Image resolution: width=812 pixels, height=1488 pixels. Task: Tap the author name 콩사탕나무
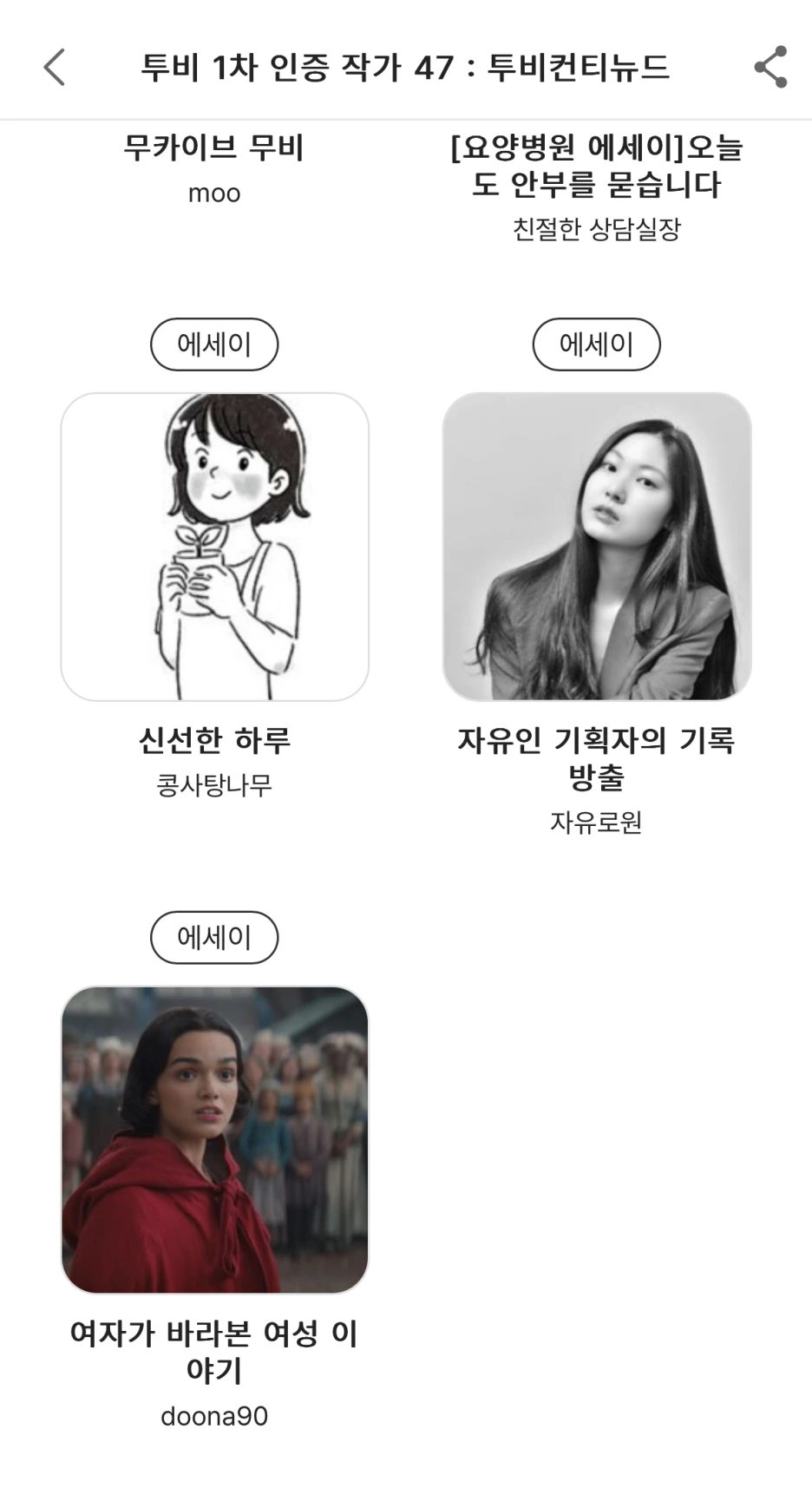pos(214,786)
